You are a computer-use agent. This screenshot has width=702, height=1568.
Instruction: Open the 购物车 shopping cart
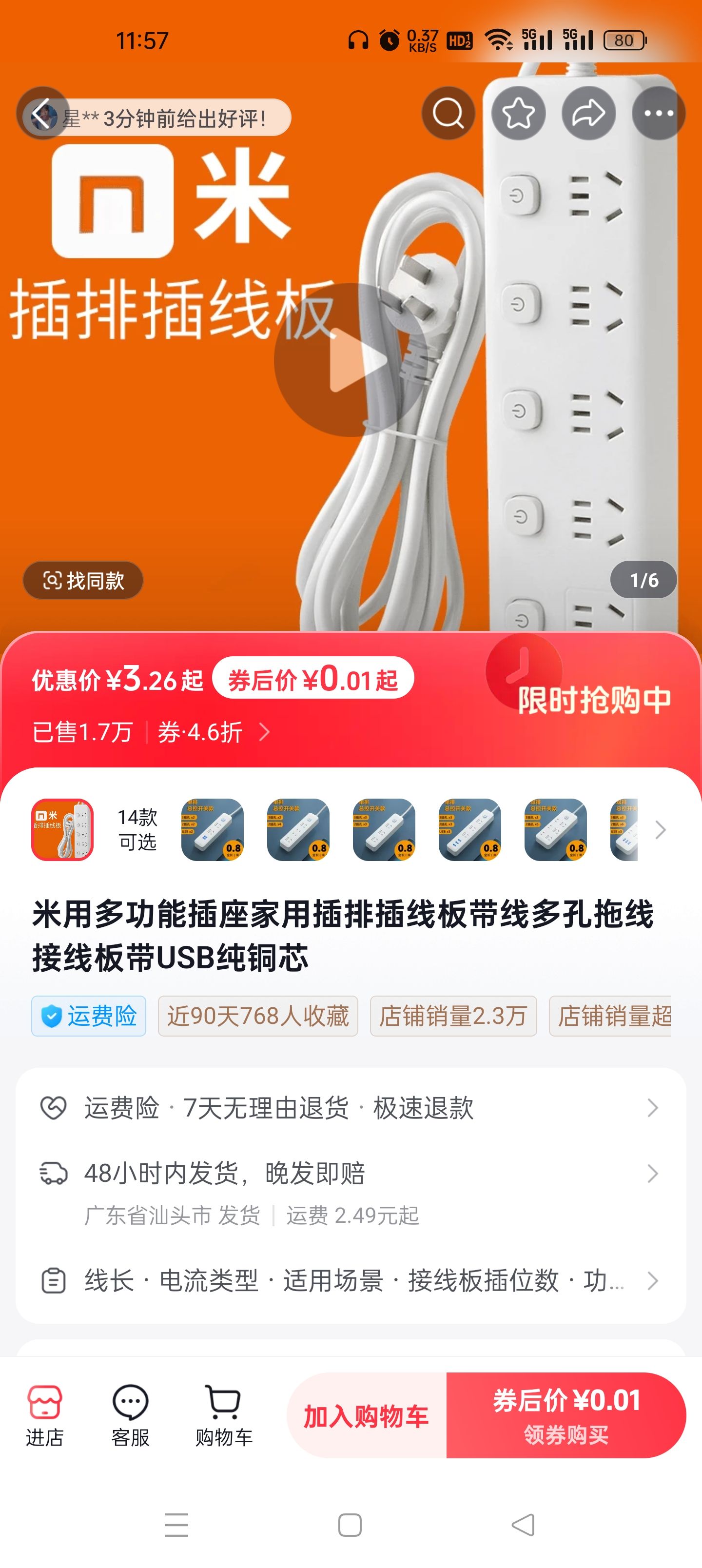[223, 1416]
